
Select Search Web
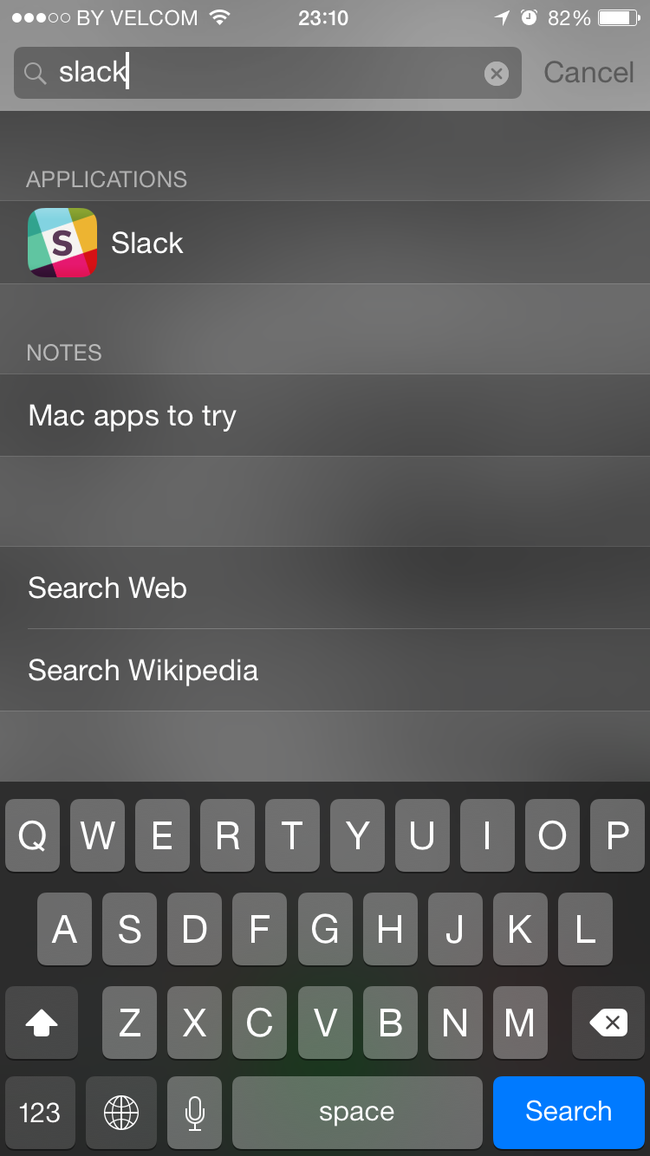point(108,588)
